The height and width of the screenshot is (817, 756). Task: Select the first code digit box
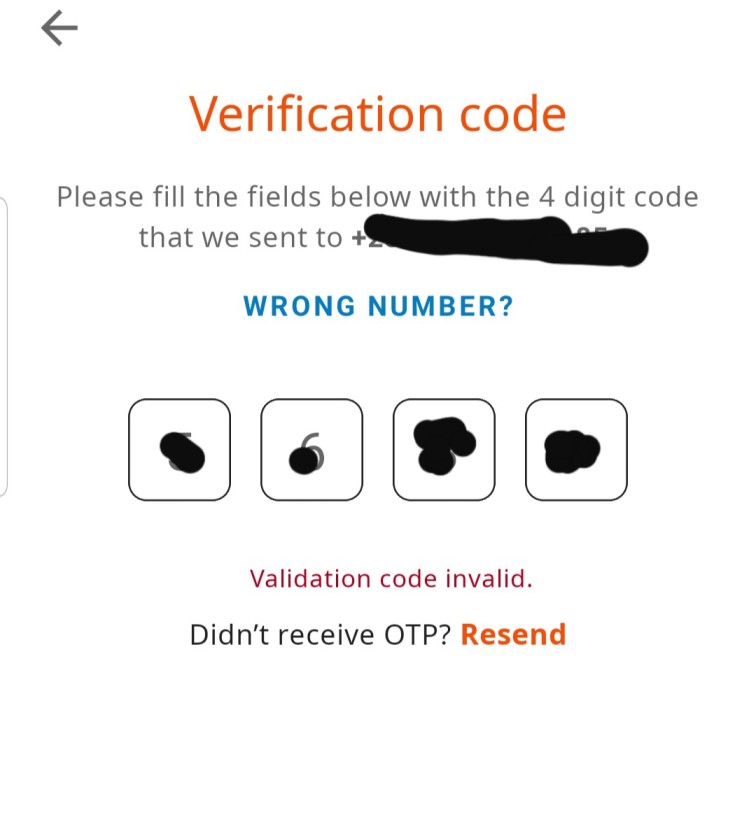(x=180, y=450)
